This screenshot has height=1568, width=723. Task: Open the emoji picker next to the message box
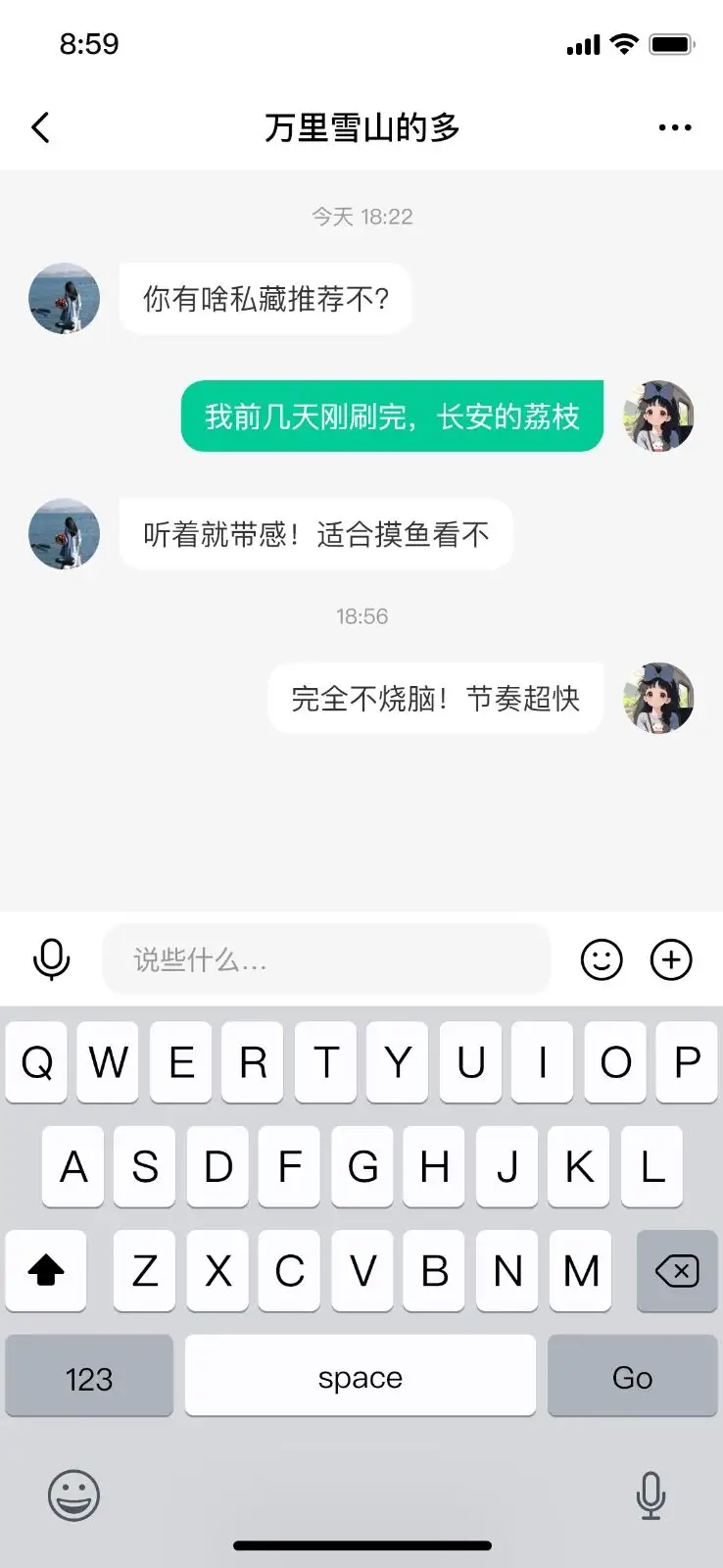[602, 959]
